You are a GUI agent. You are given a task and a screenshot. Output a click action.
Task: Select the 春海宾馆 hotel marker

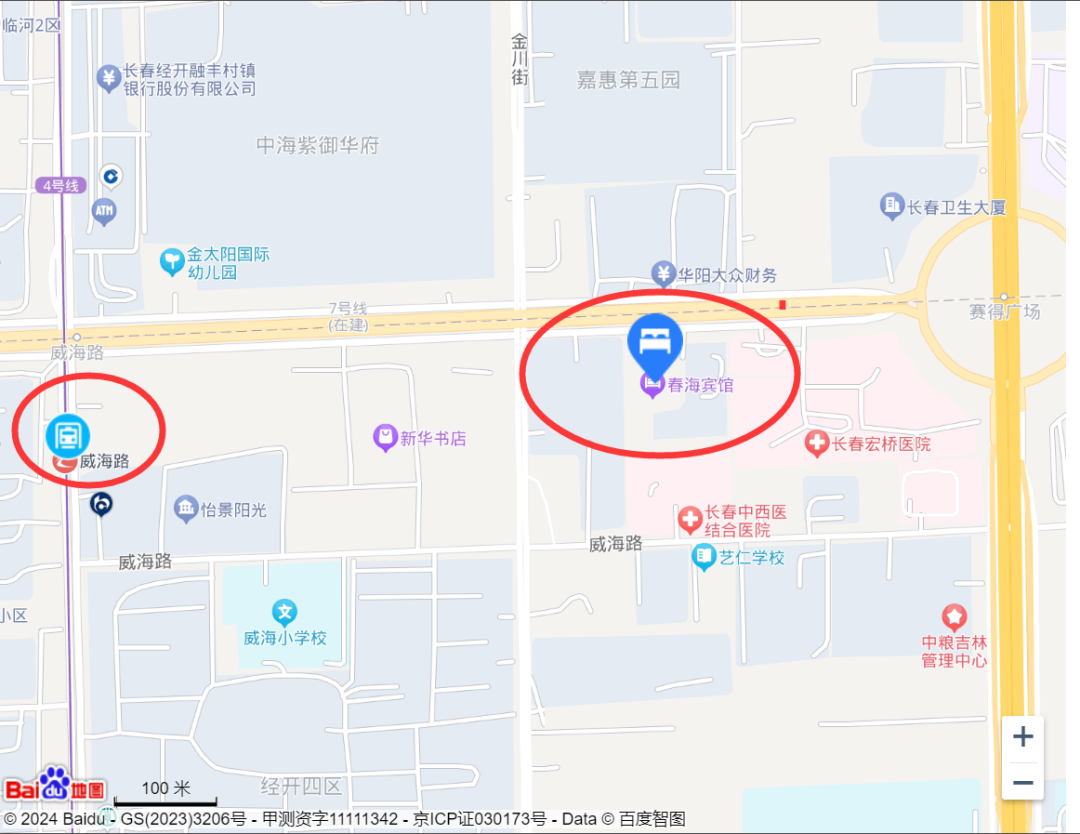coord(654,344)
